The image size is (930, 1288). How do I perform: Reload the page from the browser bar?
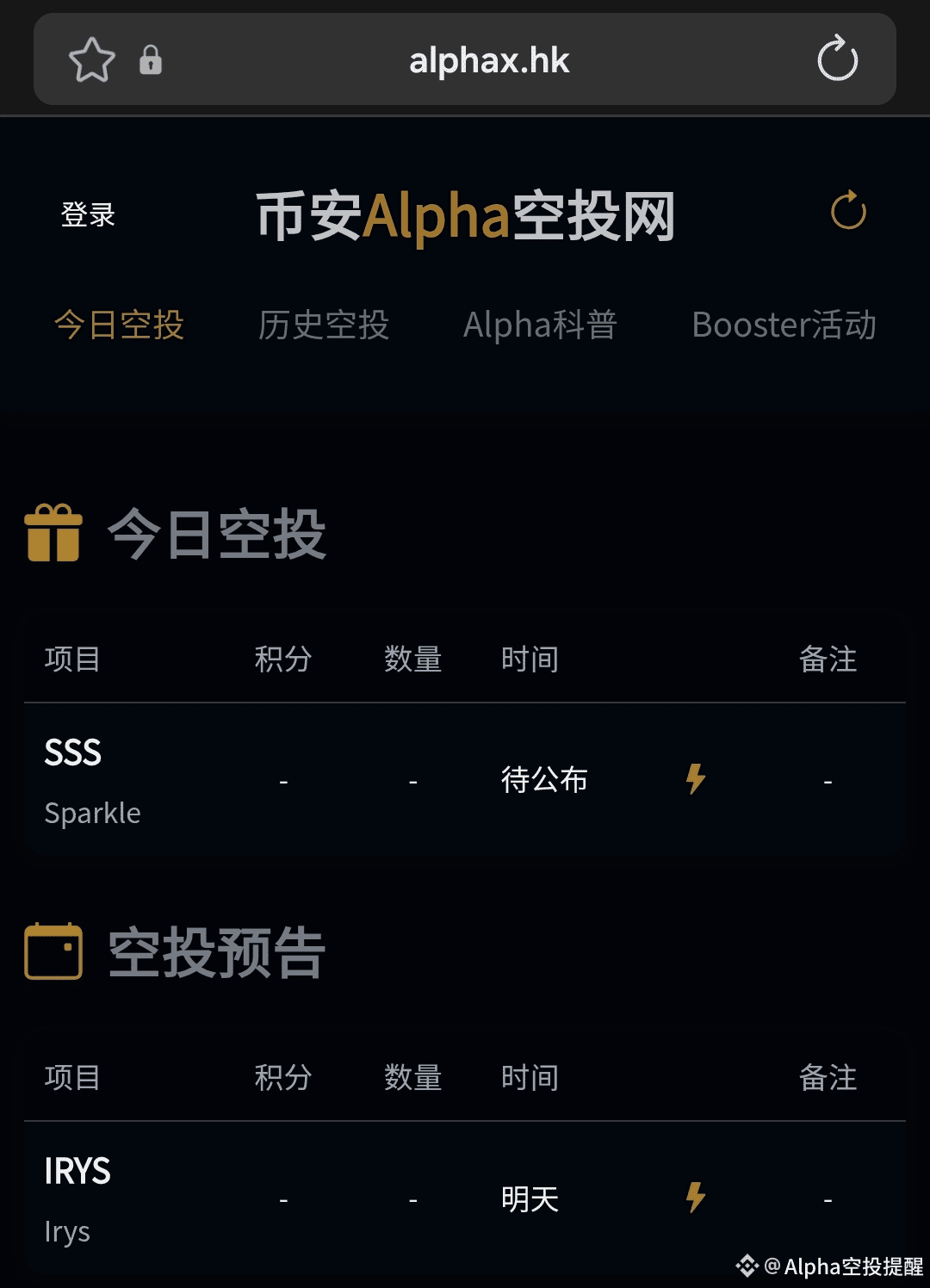tap(837, 59)
